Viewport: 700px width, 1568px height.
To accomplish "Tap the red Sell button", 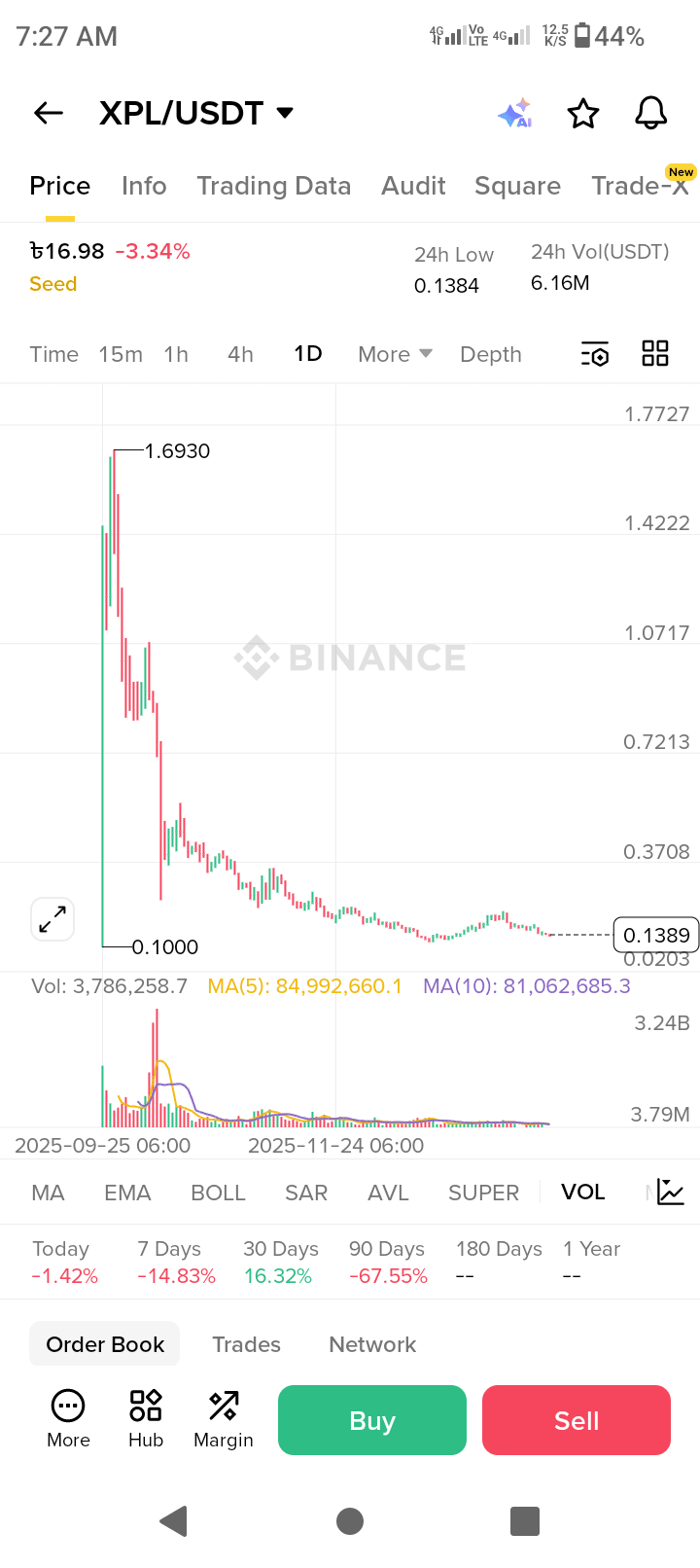I will click(577, 1420).
